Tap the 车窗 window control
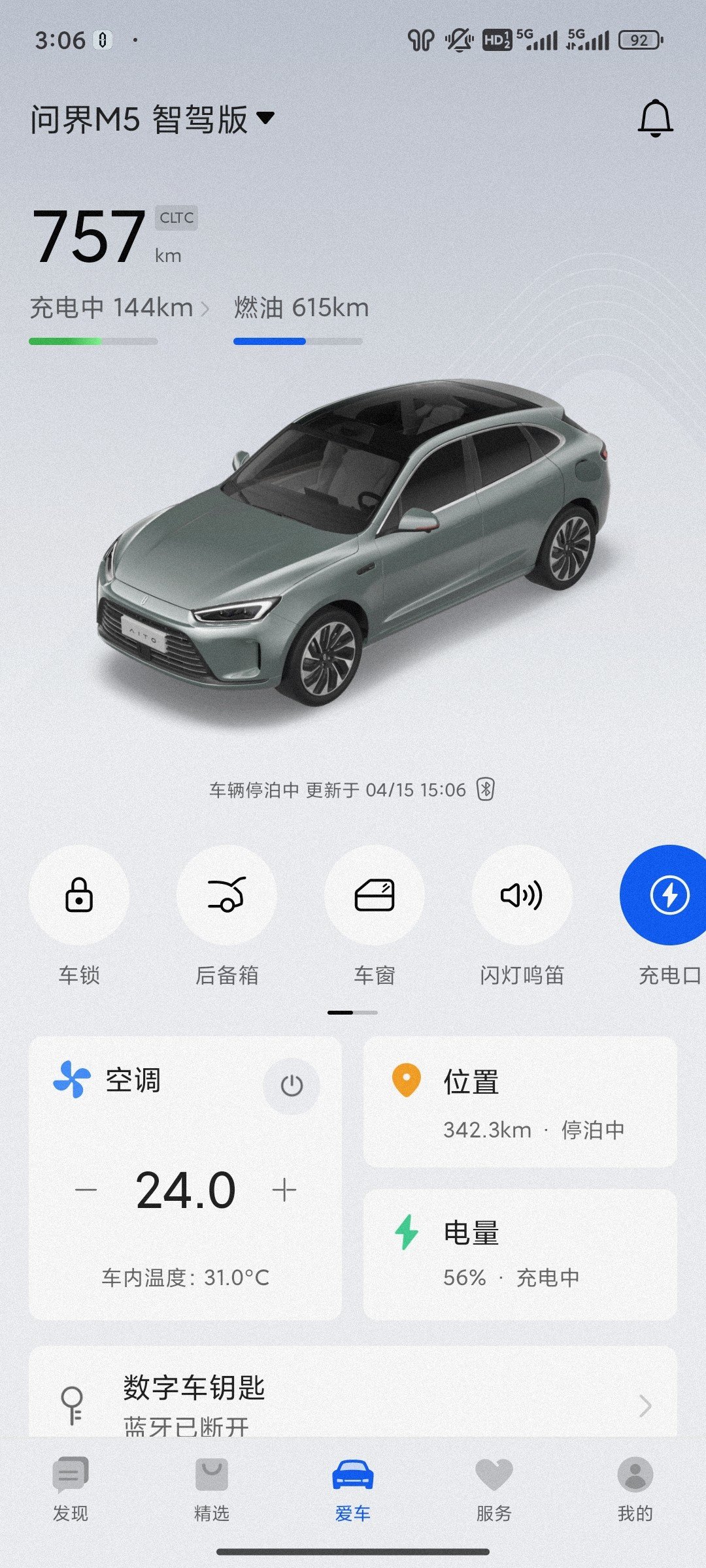The image size is (706, 1568). 374,894
